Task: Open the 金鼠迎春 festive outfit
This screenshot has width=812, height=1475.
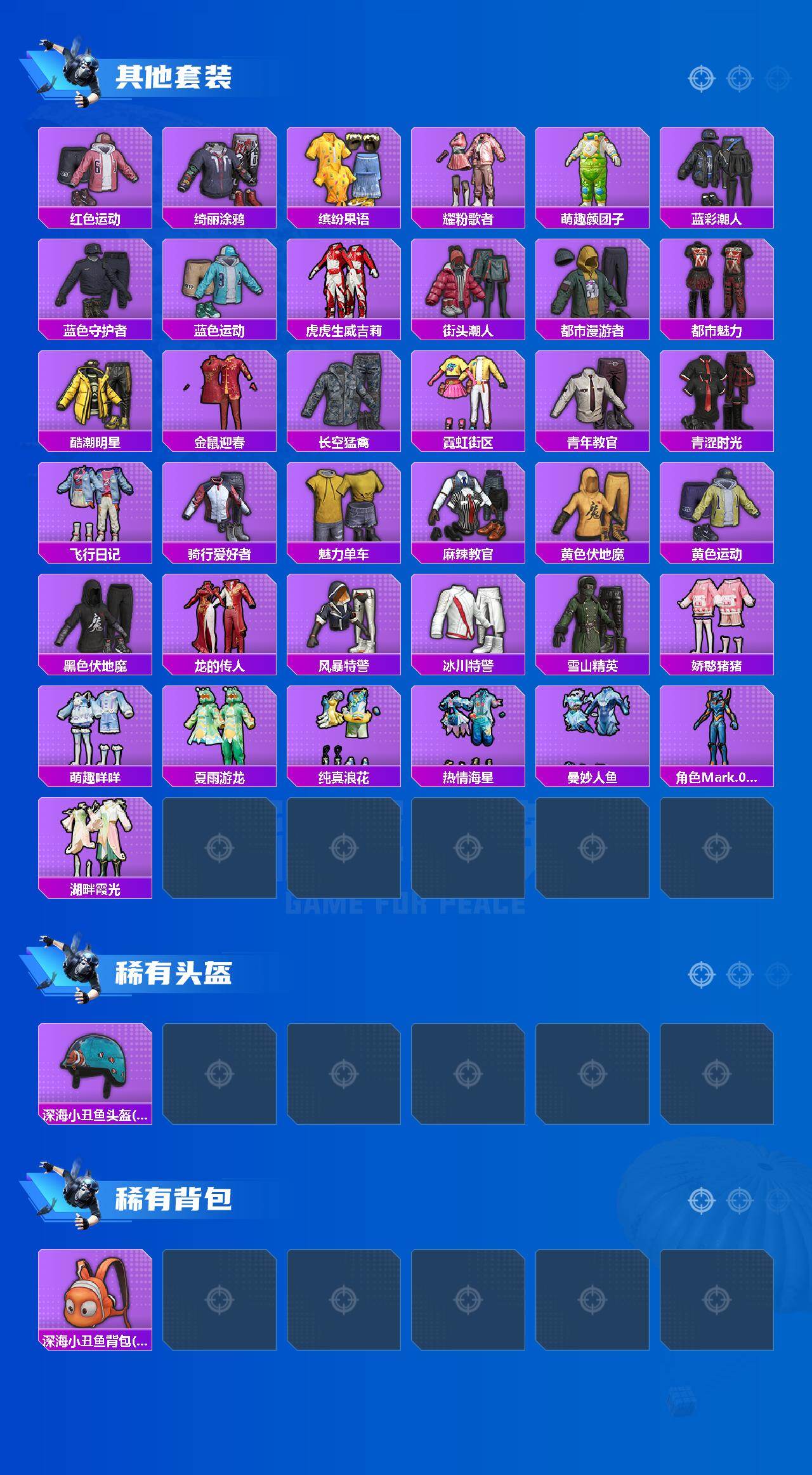Action: coord(219,394)
